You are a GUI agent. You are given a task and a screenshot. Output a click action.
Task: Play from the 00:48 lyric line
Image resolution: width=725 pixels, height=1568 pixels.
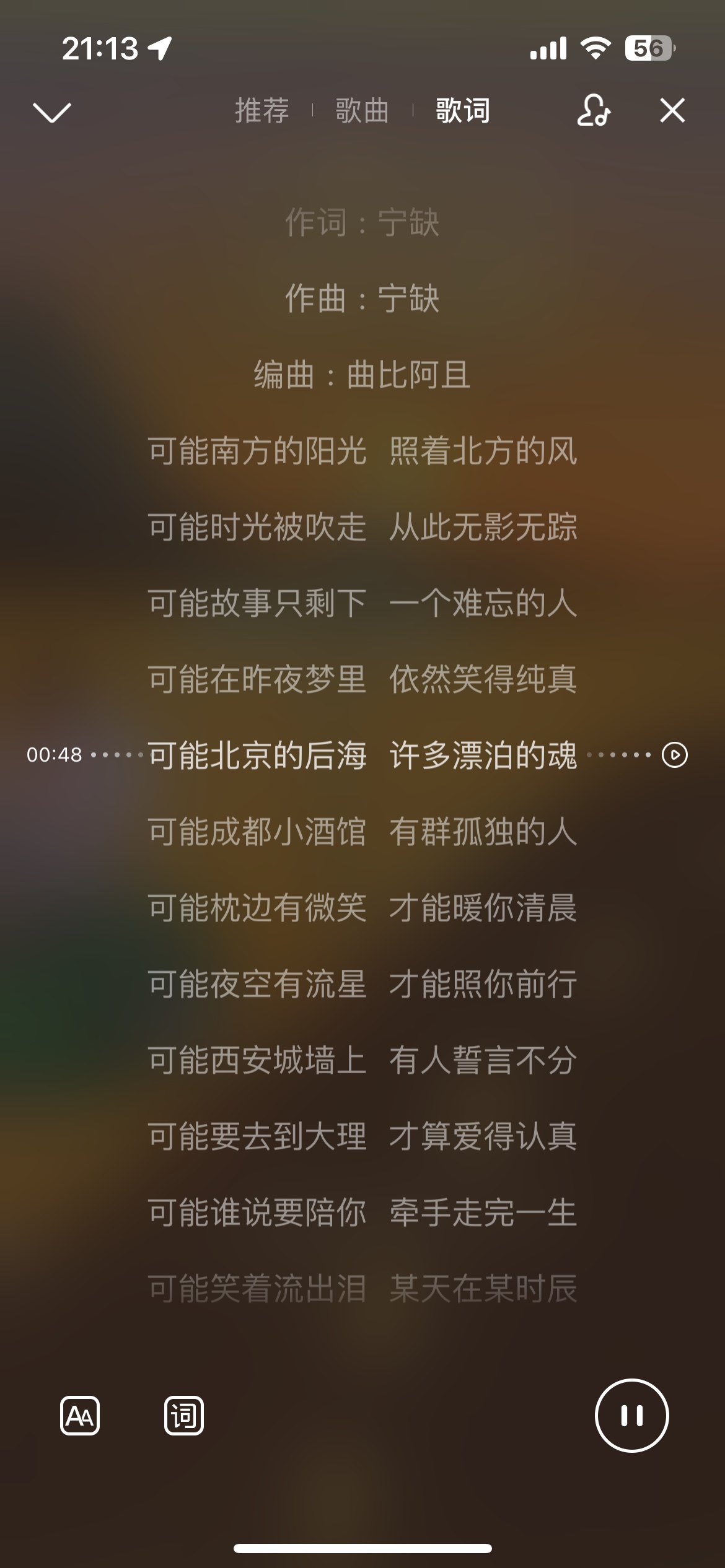[675, 755]
